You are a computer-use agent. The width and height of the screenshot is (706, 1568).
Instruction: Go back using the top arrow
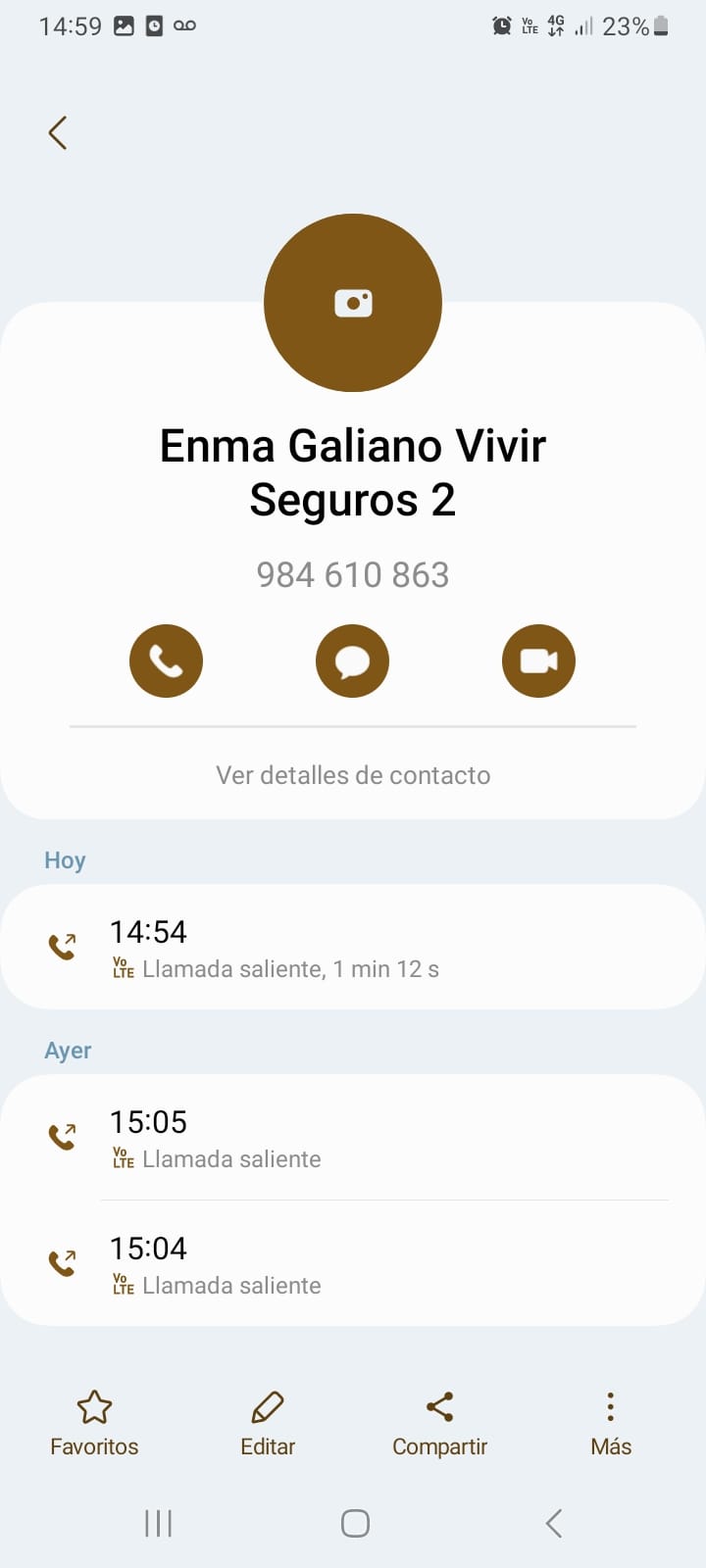[58, 133]
